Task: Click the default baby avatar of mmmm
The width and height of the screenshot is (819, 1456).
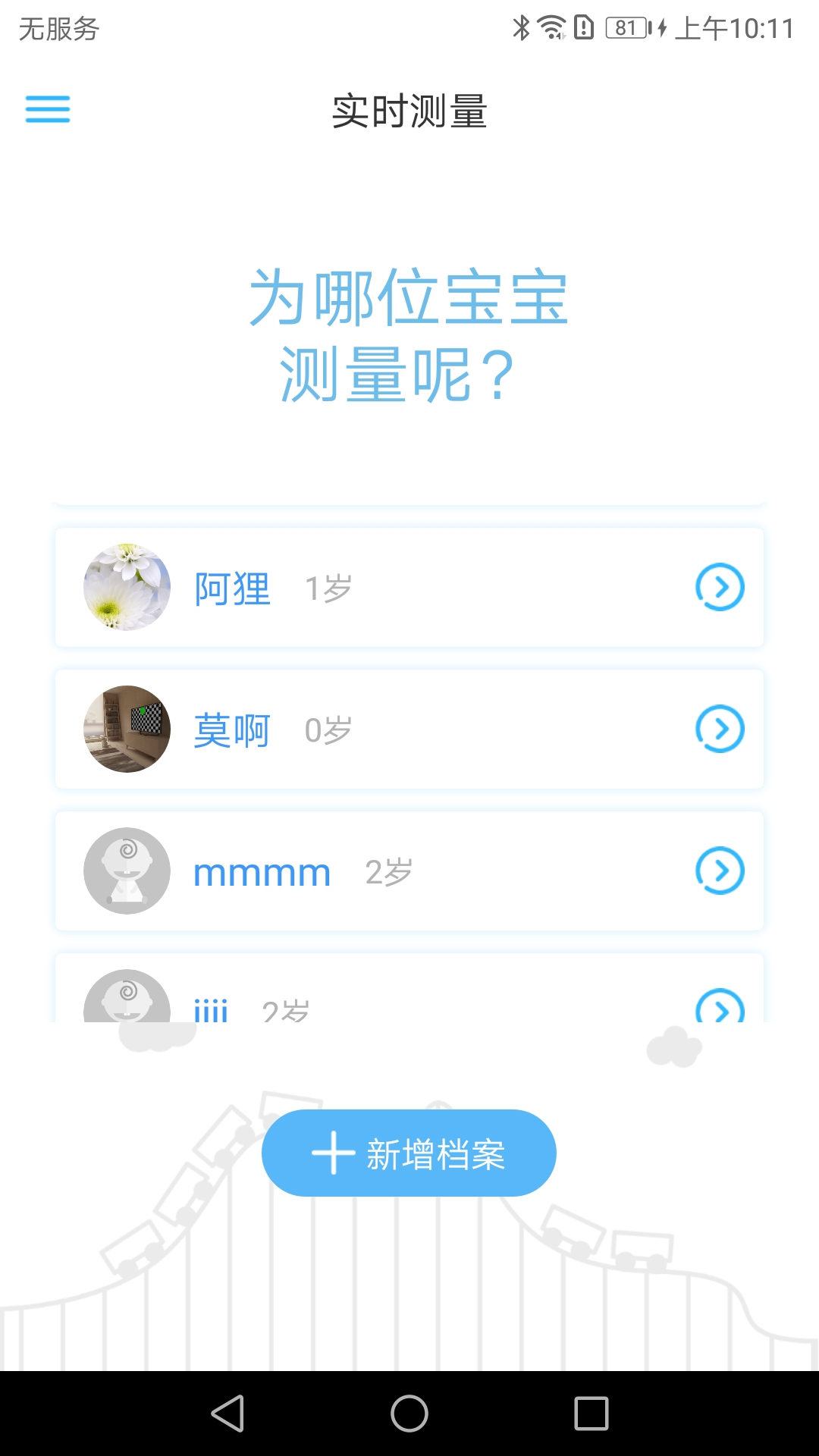Action: [126, 871]
